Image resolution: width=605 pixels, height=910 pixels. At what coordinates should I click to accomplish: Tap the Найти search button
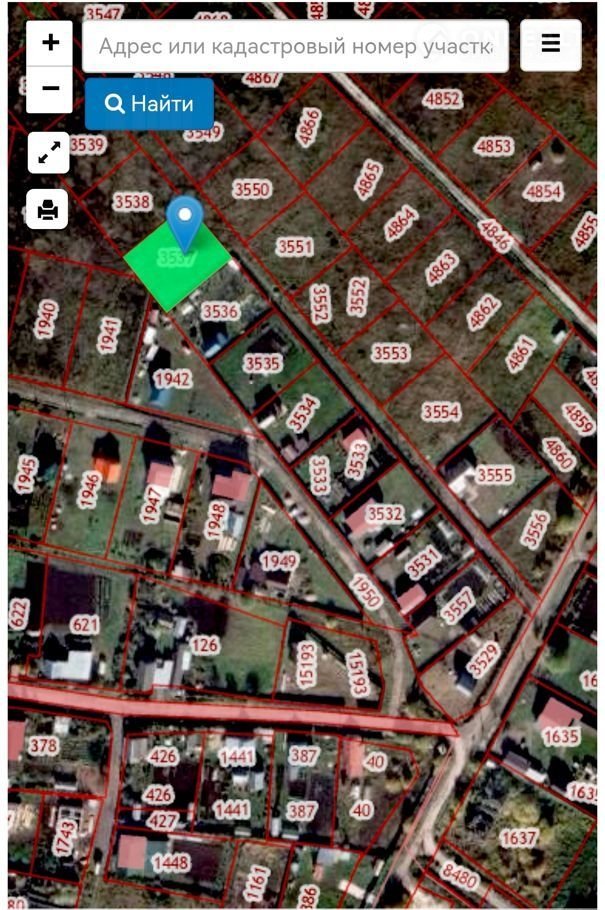coord(149,104)
